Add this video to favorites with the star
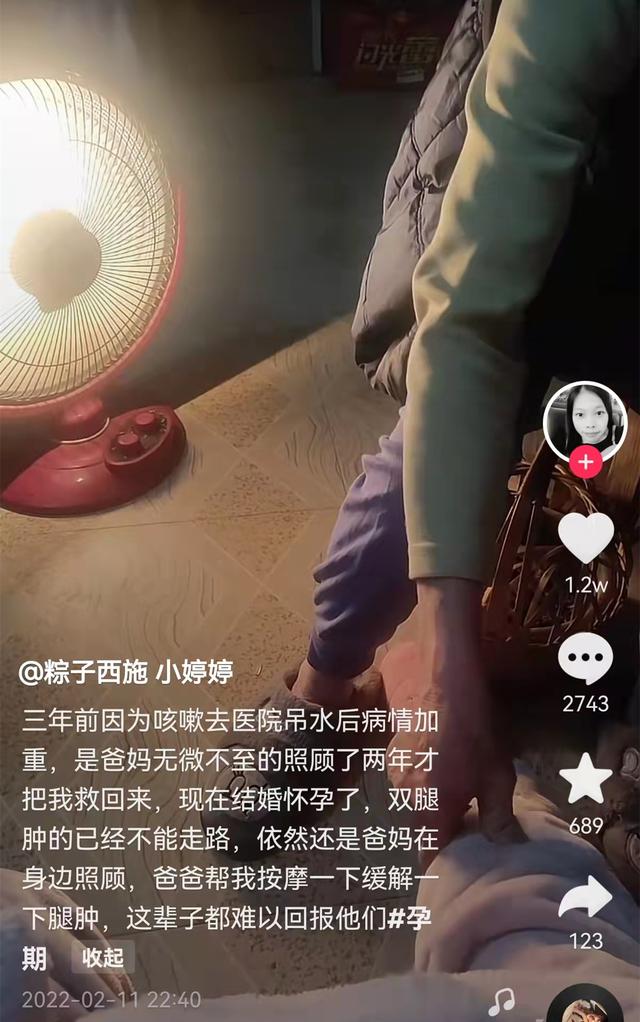The image size is (640, 1022). pos(585,779)
